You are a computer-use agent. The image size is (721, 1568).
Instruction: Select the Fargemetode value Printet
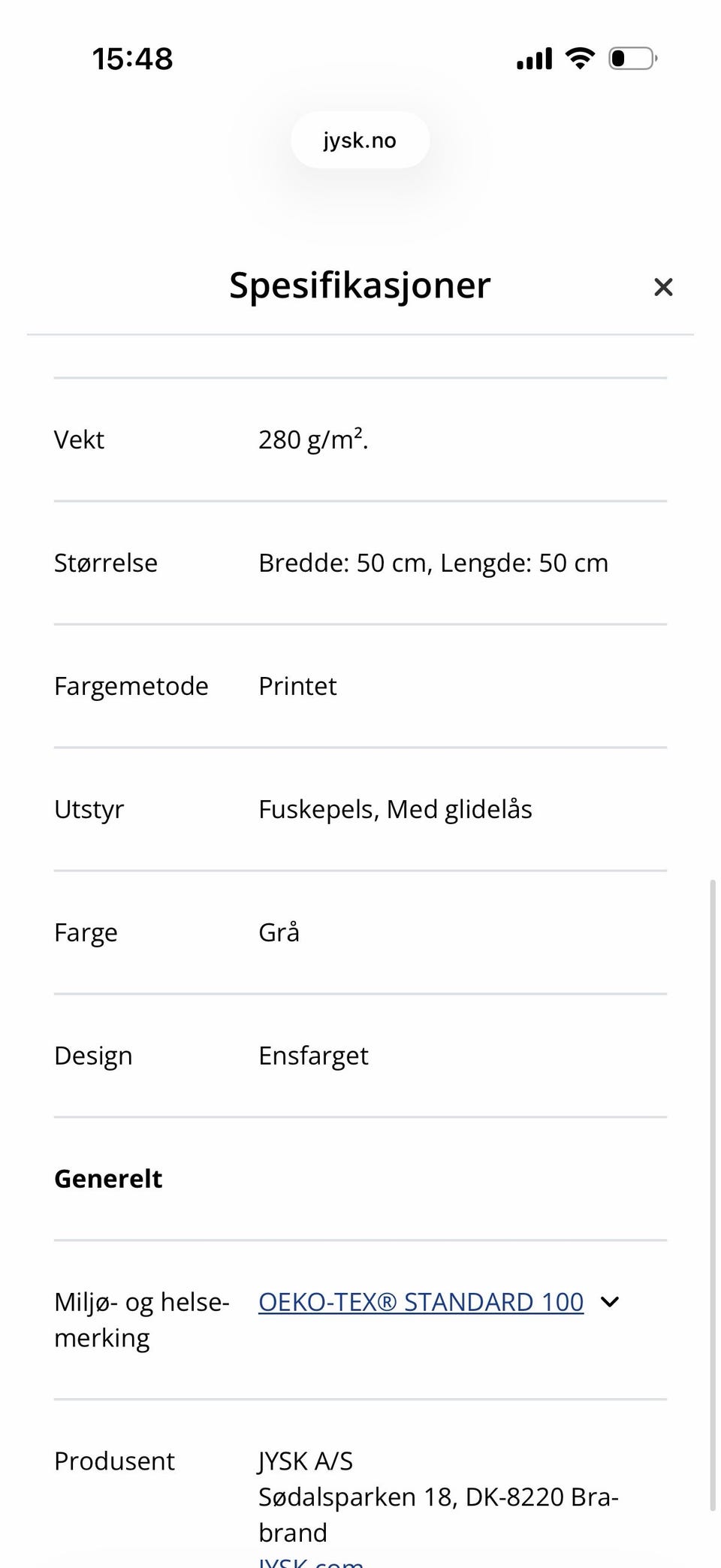297,685
